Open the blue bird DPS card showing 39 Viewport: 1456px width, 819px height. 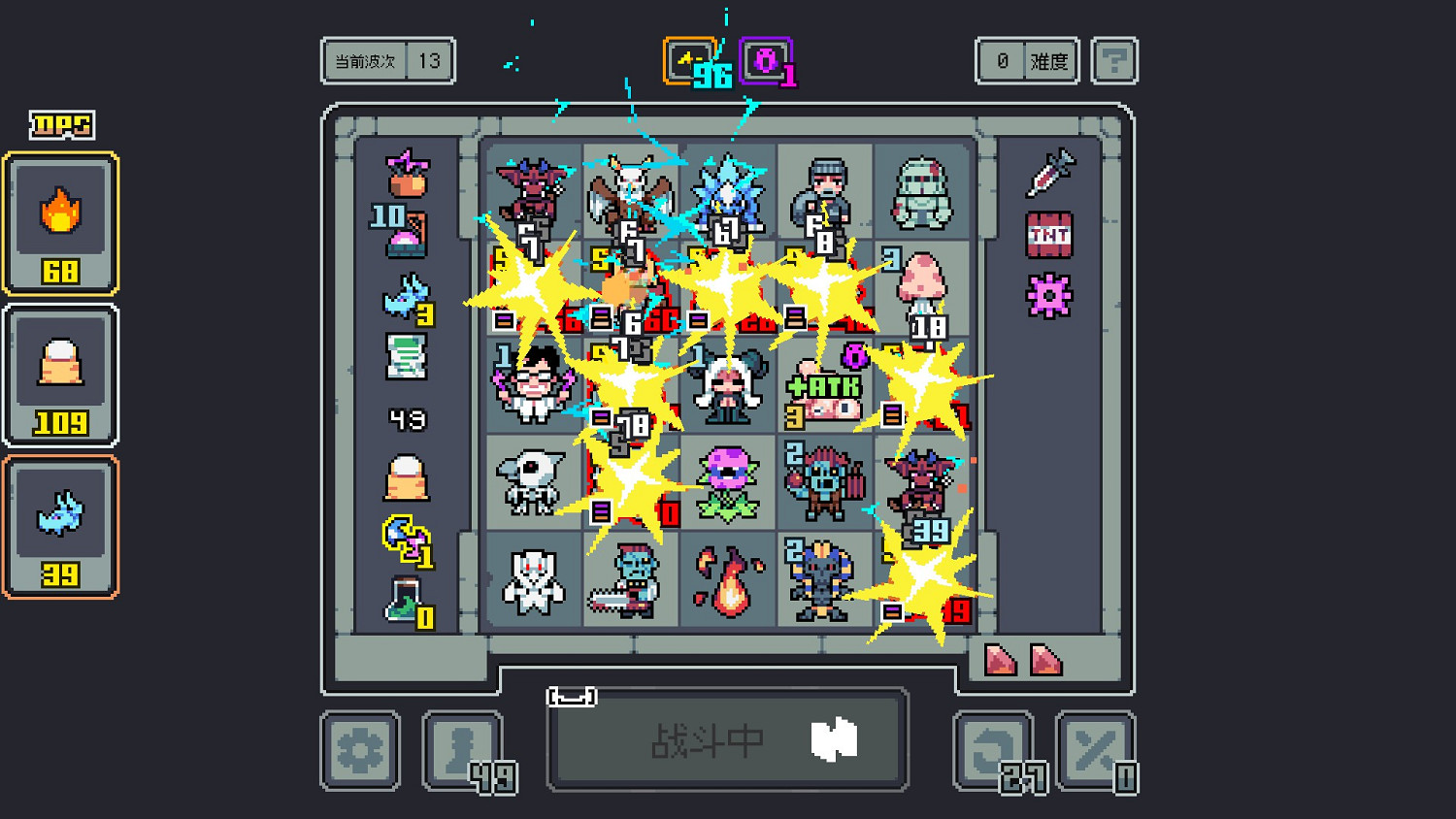pos(60,527)
